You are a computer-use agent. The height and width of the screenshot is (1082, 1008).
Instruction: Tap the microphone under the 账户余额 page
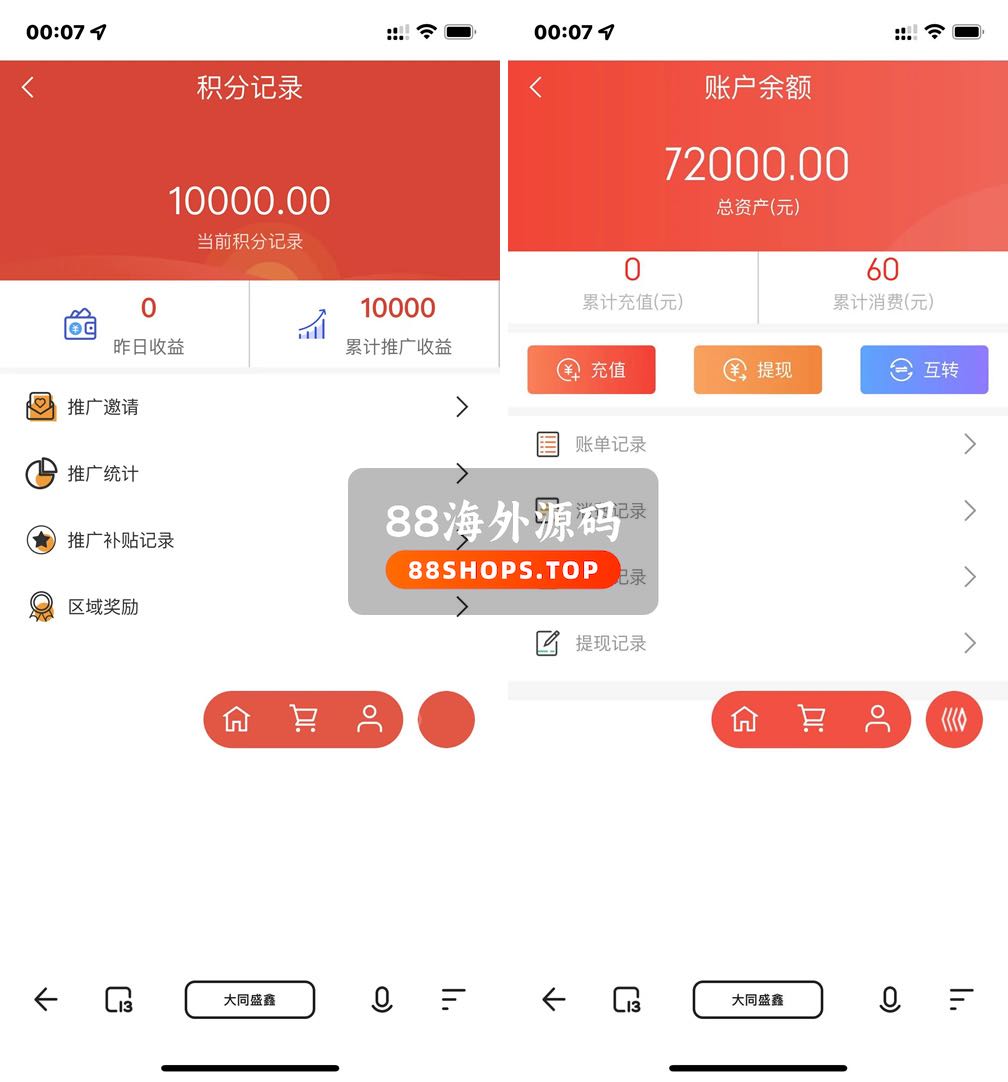tap(889, 999)
